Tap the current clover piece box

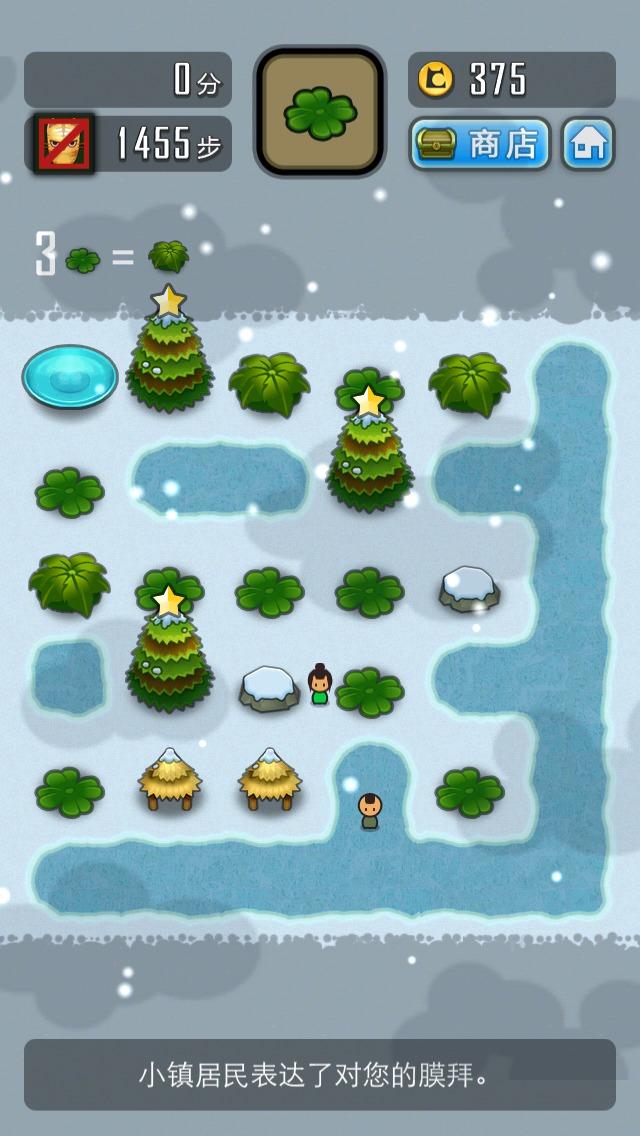tap(320, 112)
